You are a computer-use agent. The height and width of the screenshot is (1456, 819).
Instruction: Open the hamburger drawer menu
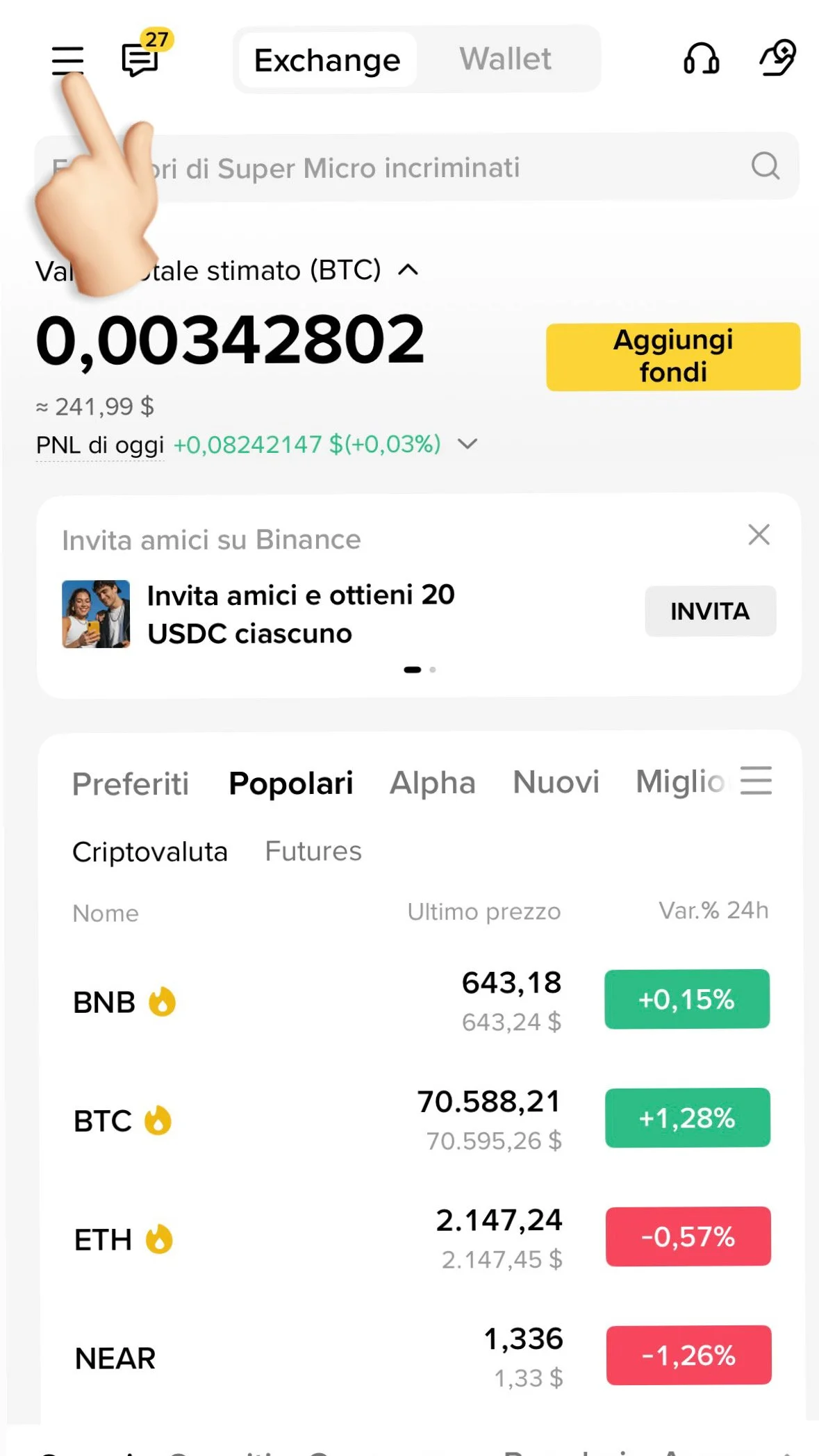[x=67, y=60]
